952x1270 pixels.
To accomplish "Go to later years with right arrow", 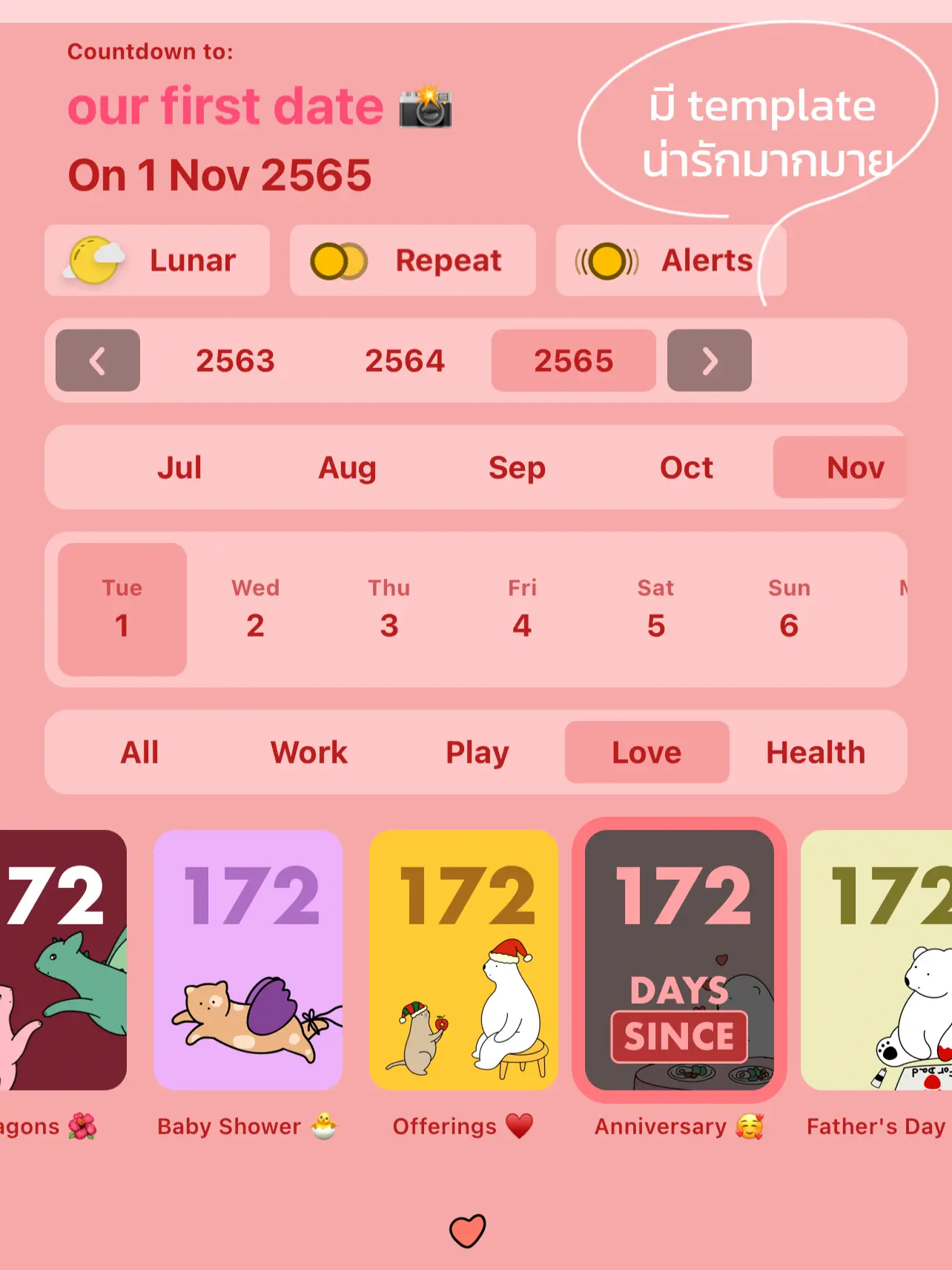I will click(x=709, y=361).
